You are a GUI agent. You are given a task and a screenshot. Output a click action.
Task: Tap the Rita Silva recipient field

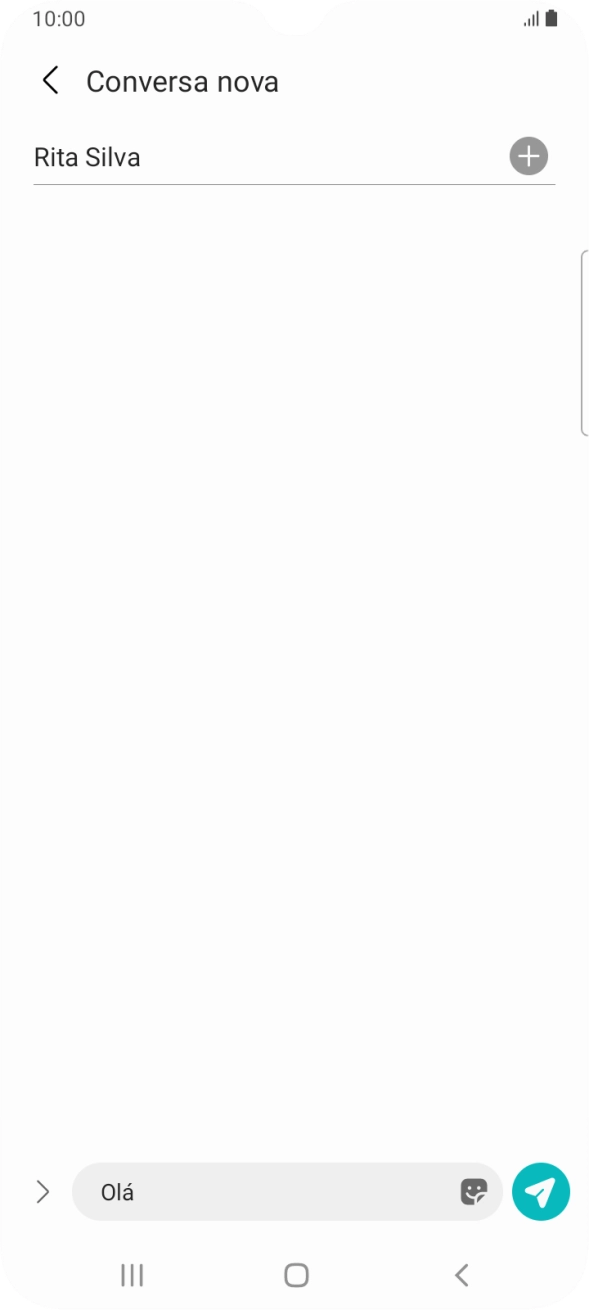click(270, 157)
